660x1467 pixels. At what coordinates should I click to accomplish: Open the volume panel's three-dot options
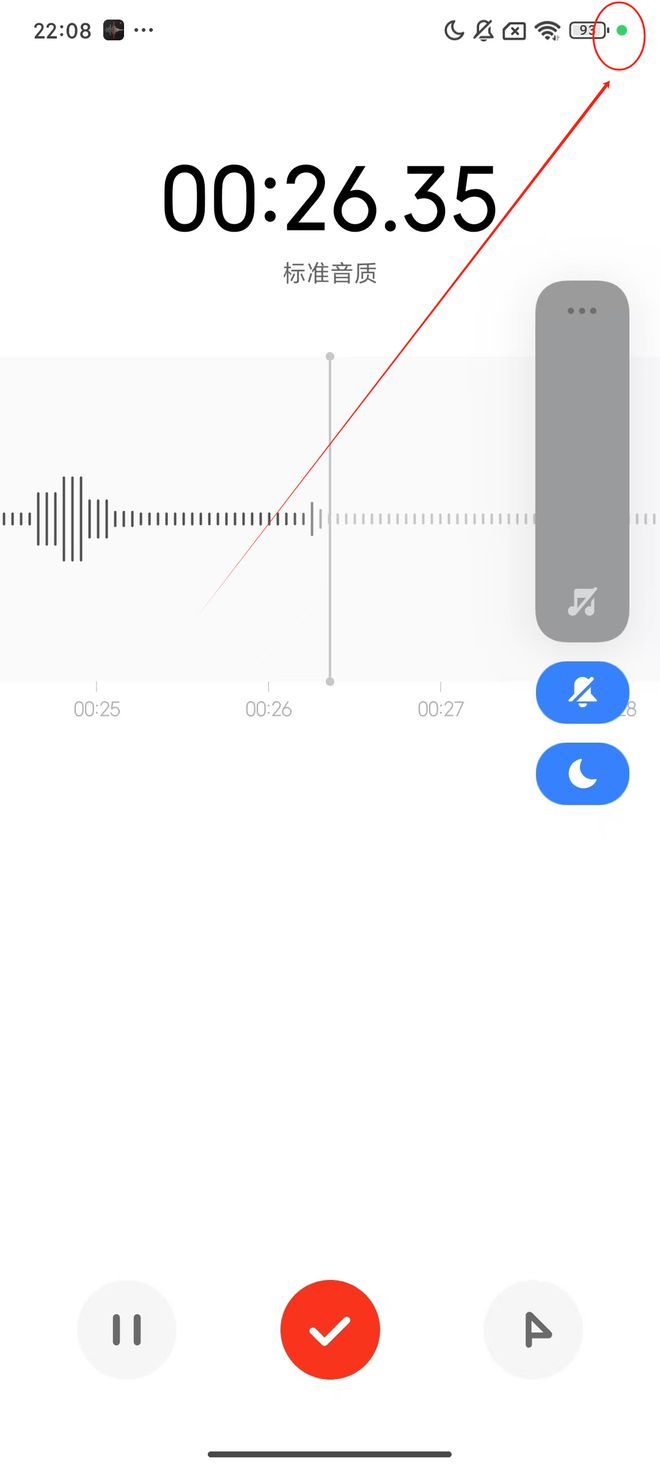tap(582, 311)
